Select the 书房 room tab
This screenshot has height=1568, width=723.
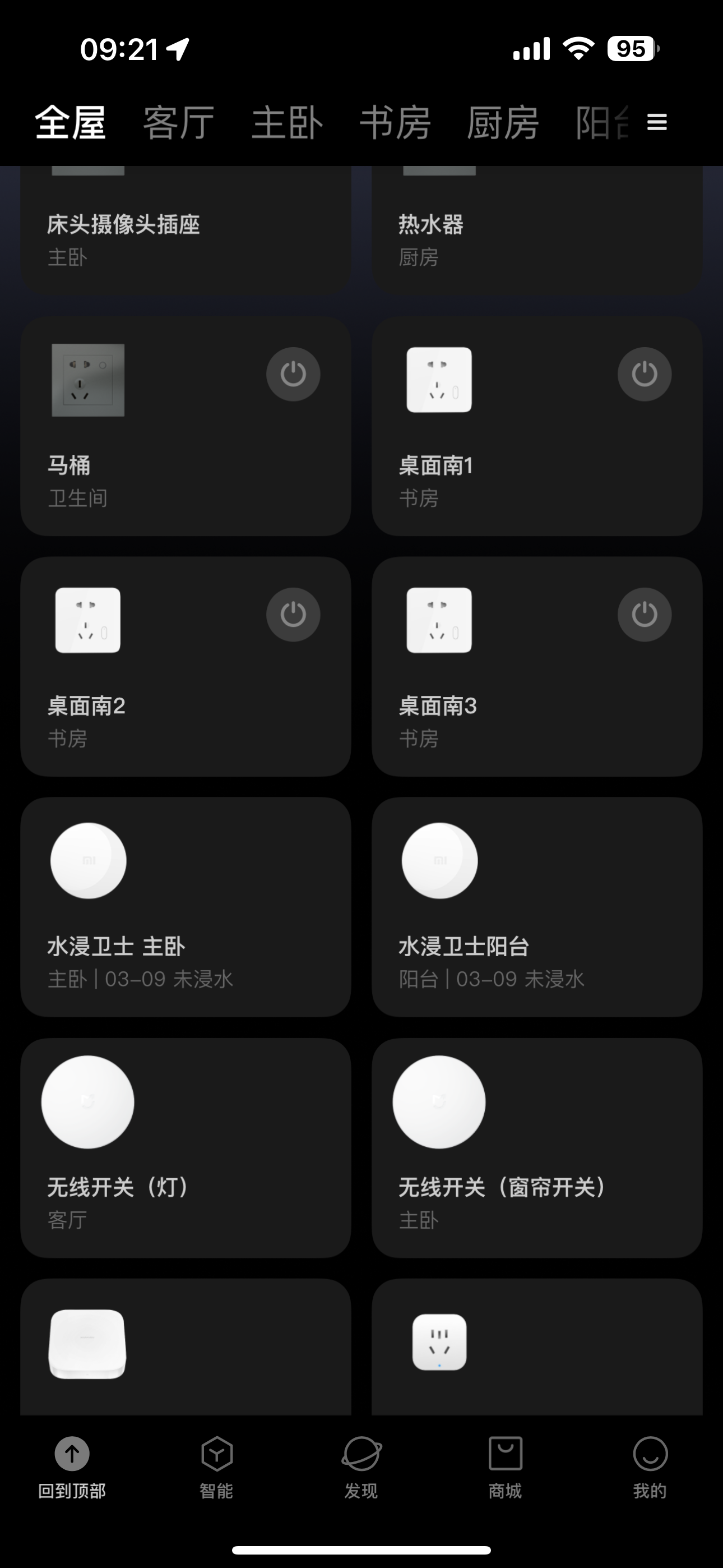[395, 122]
